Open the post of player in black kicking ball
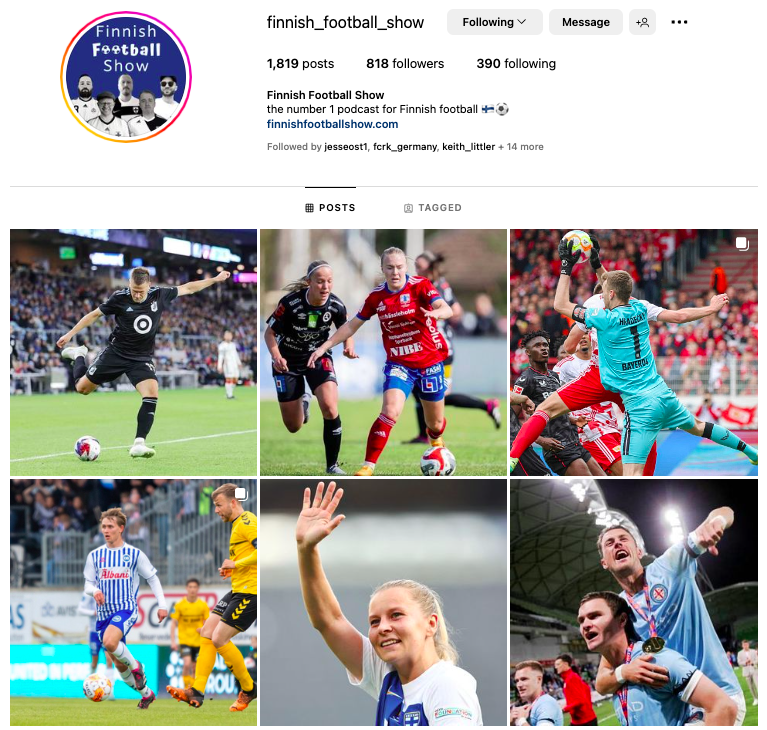The image size is (767, 730). [133, 352]
